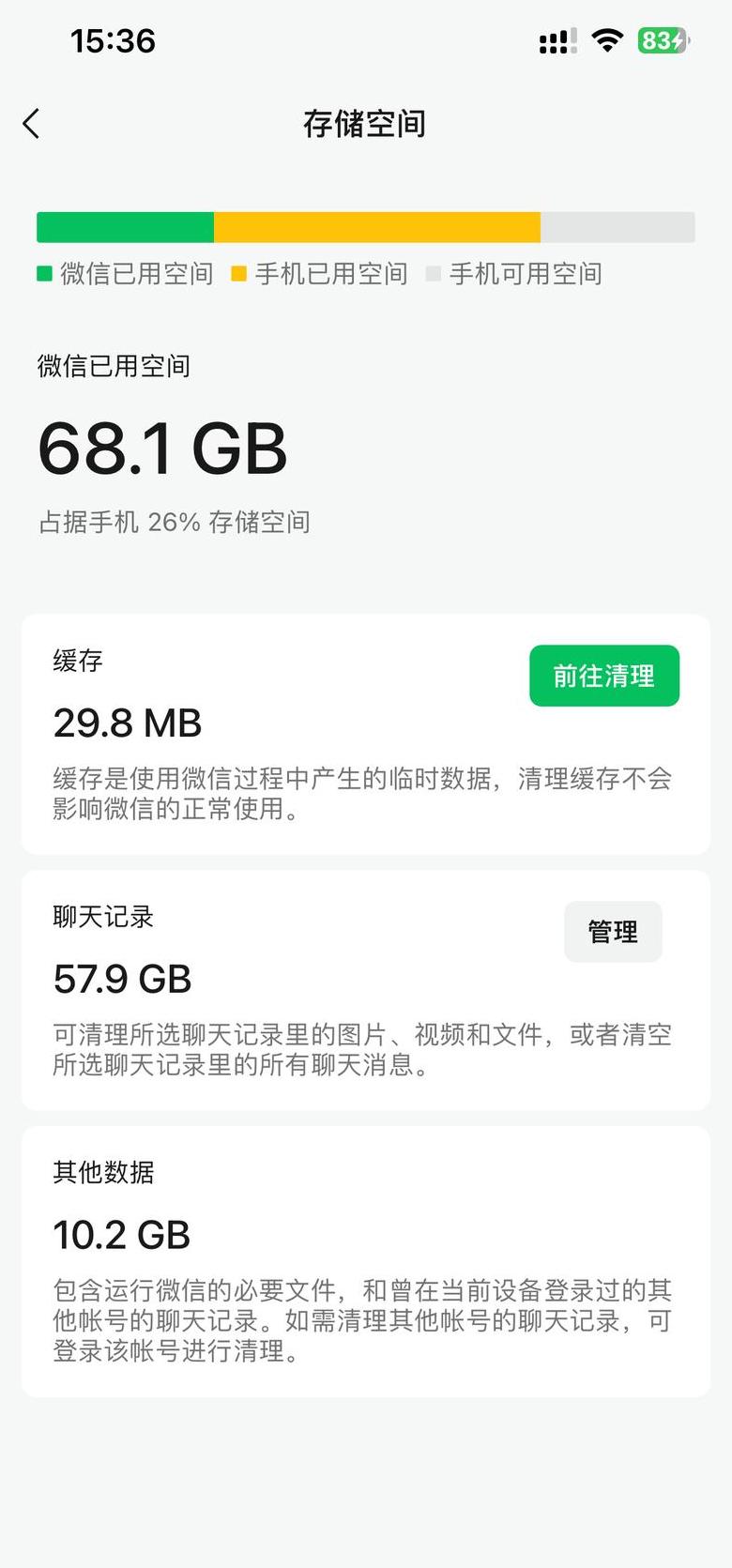
Task: Go back from the 存储空间 page
Action: pos(32,123)
